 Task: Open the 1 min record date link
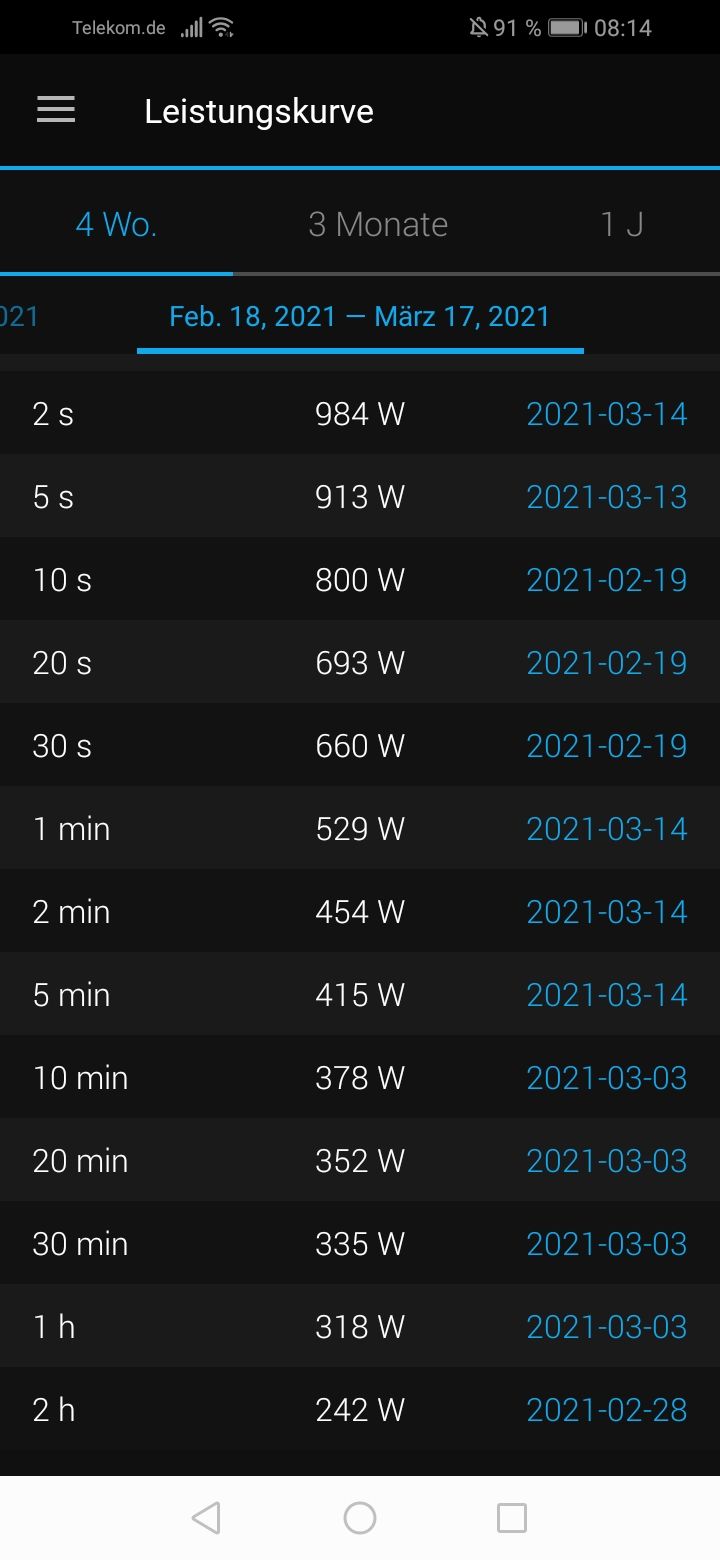click(606, 829)
